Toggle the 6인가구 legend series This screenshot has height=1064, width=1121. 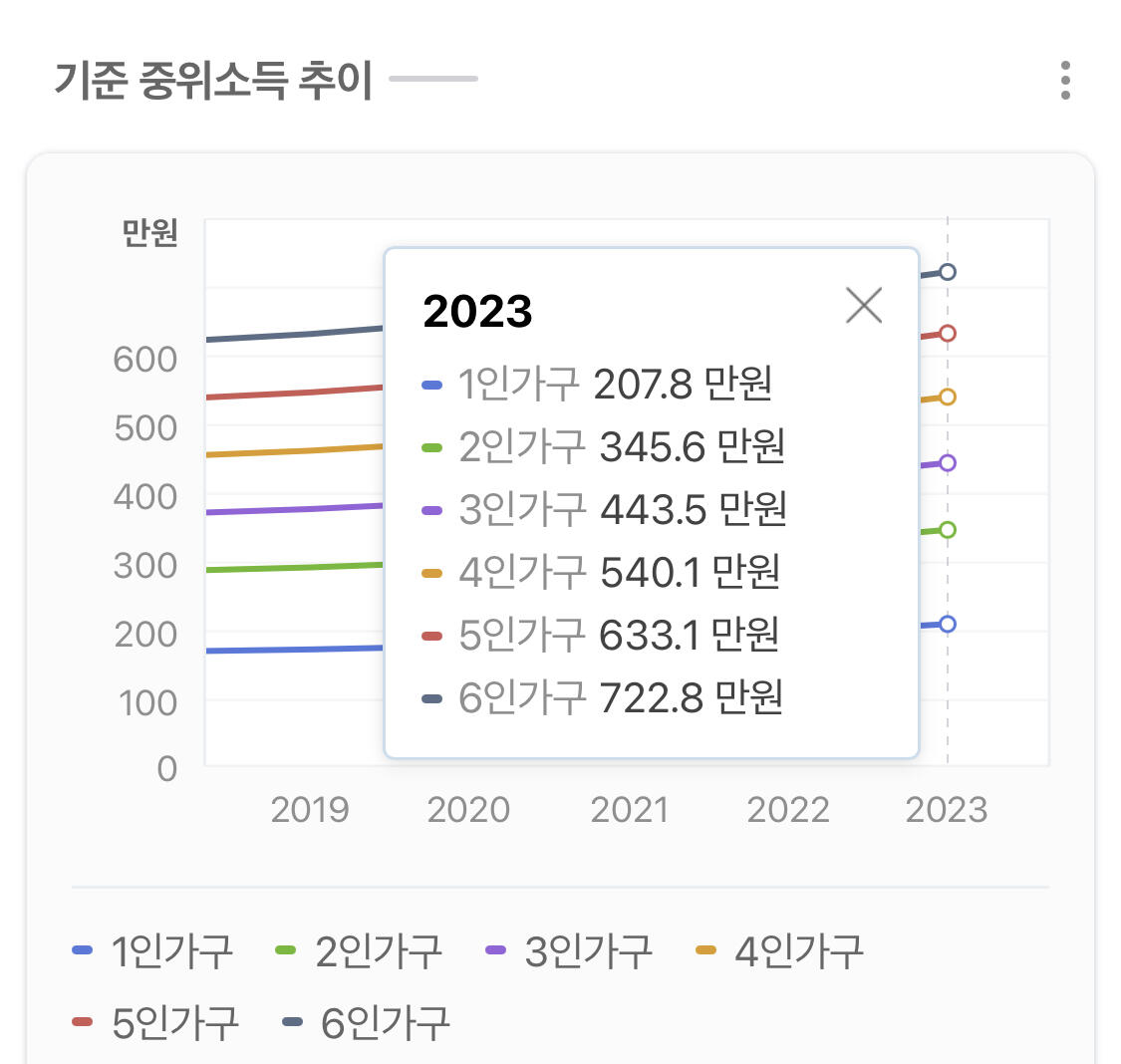366,1022
